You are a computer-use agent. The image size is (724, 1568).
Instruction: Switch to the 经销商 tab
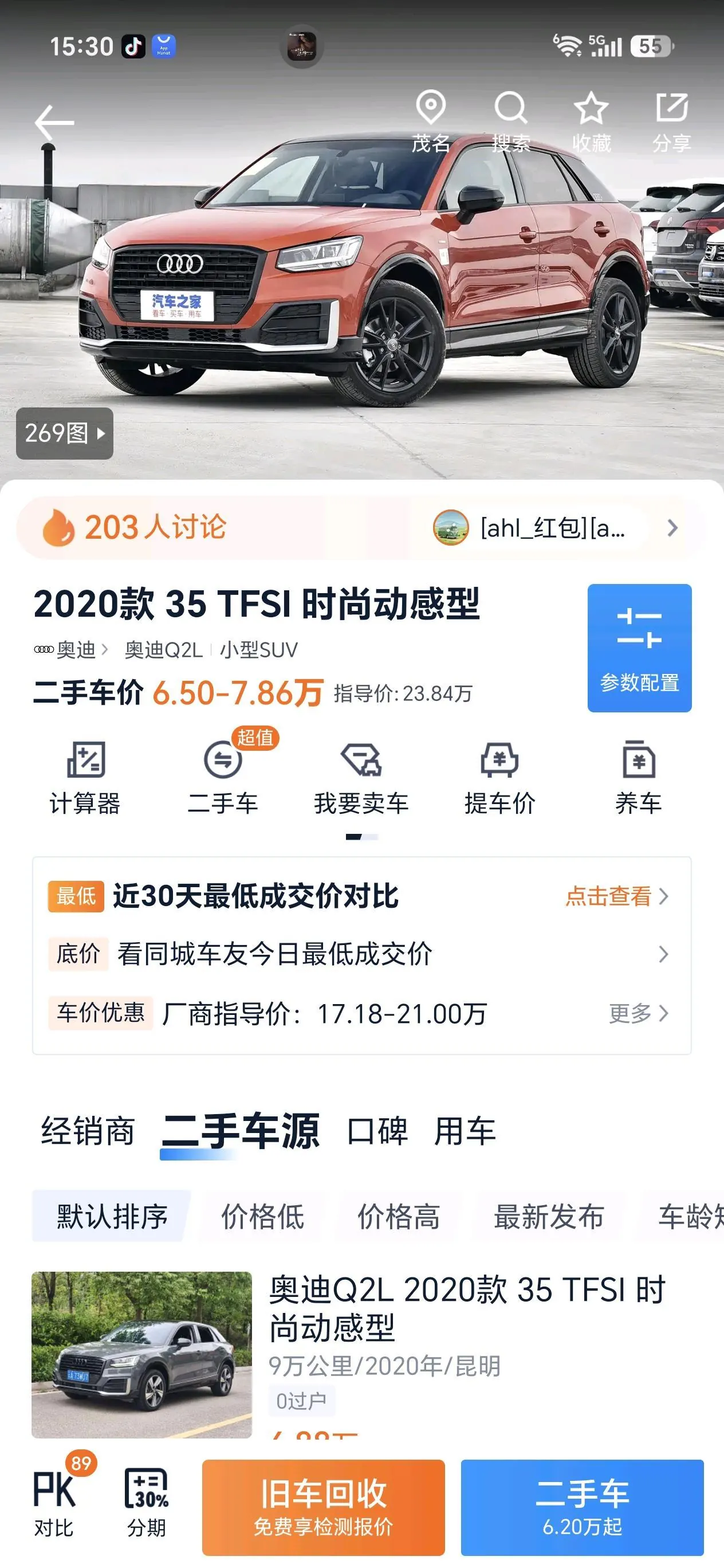click(x=88, y=1131)
